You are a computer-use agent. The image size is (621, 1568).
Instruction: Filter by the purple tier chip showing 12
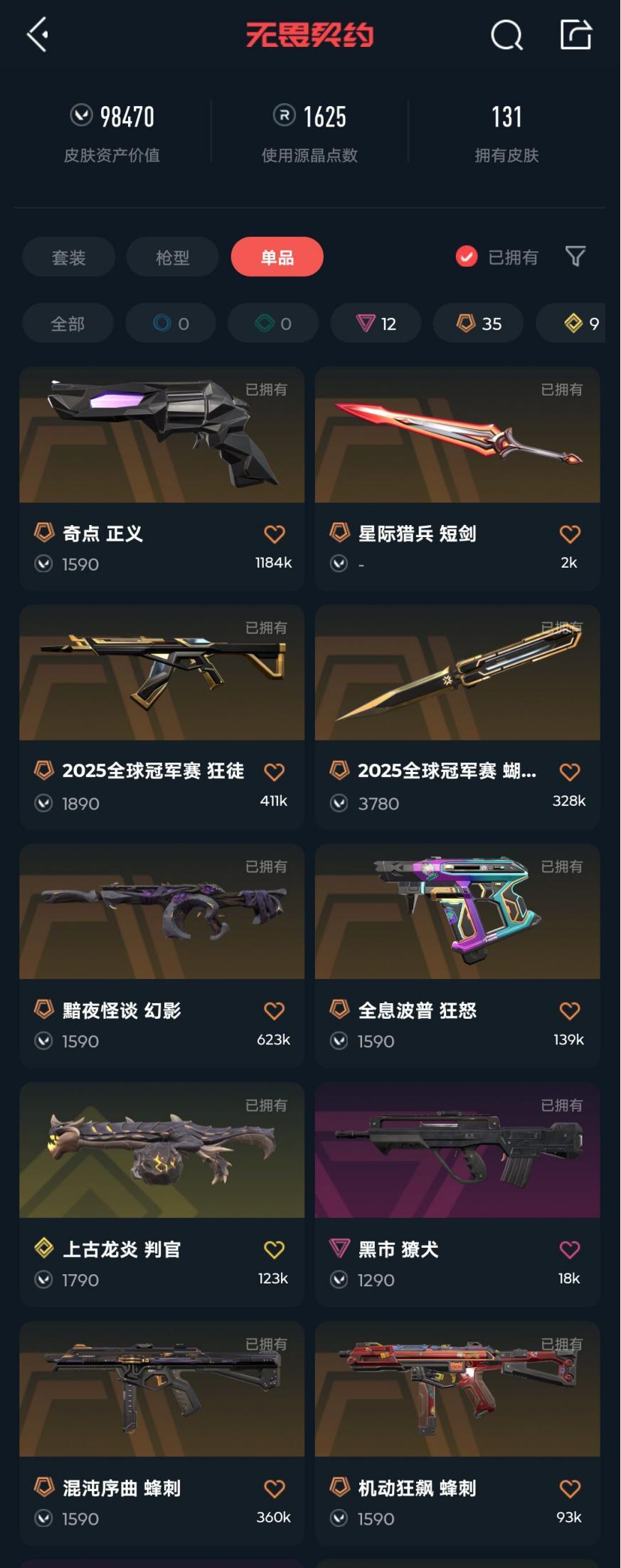click(x=376, y=324)
